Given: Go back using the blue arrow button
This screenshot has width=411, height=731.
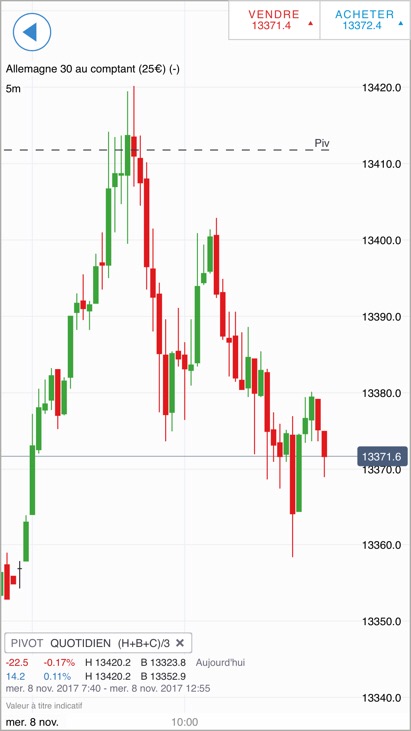Looking at the screenshot, I should (32, 32).
